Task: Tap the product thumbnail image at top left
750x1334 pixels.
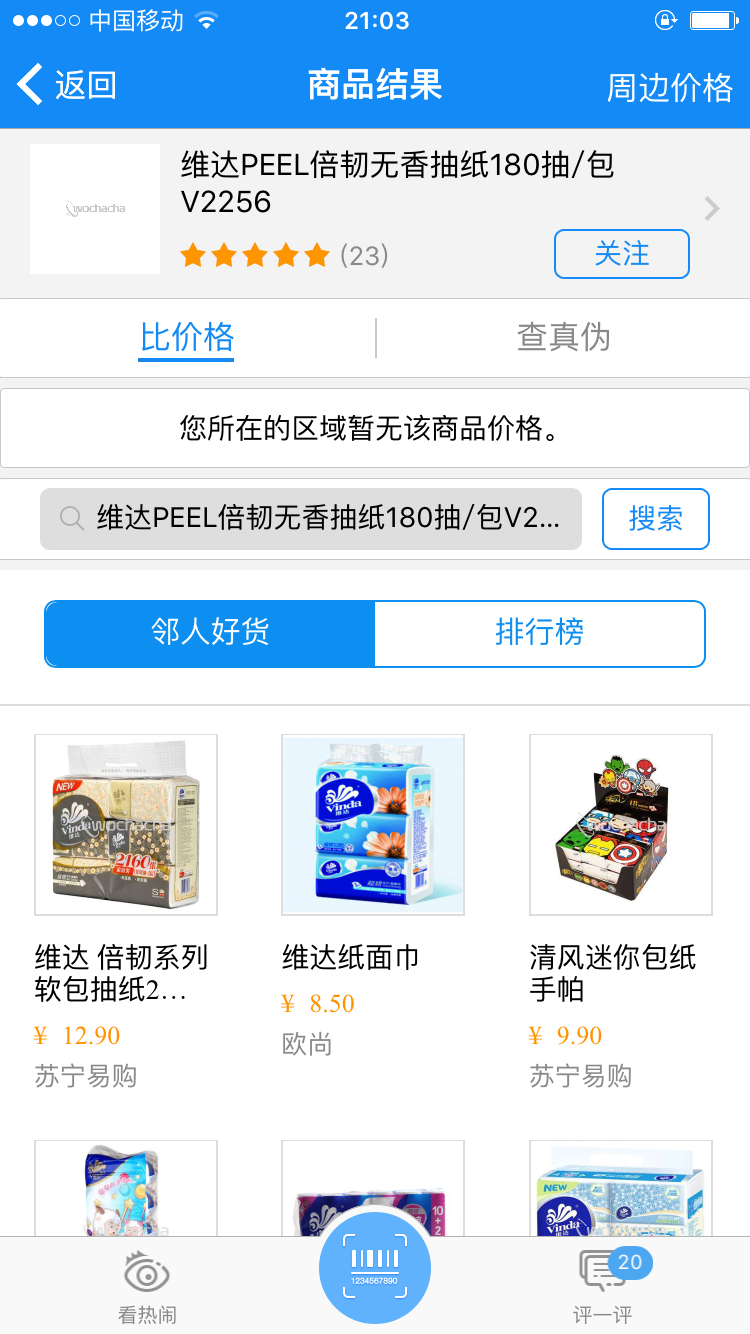Action: (x=95, y=209)
